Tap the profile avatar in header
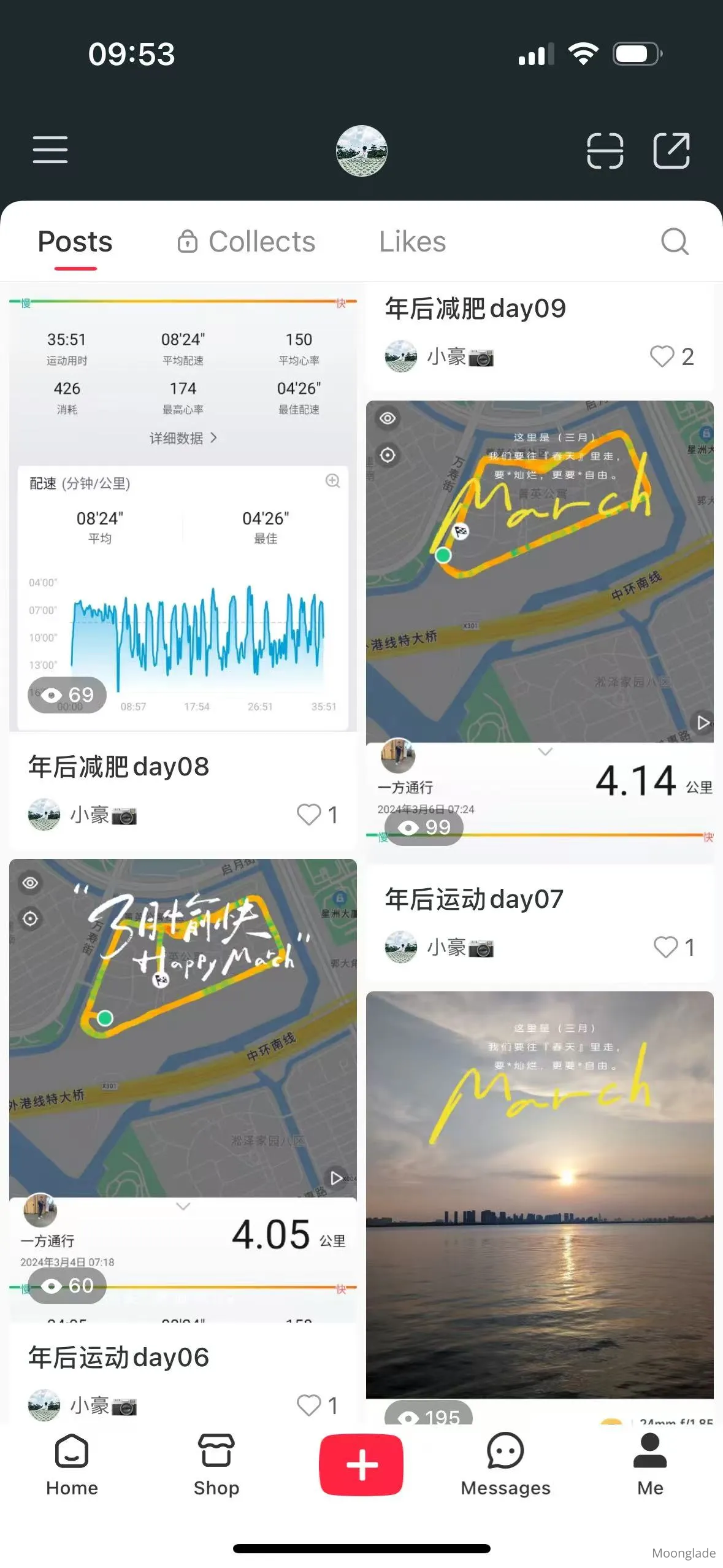The image size is (723, 1568). 361,151
